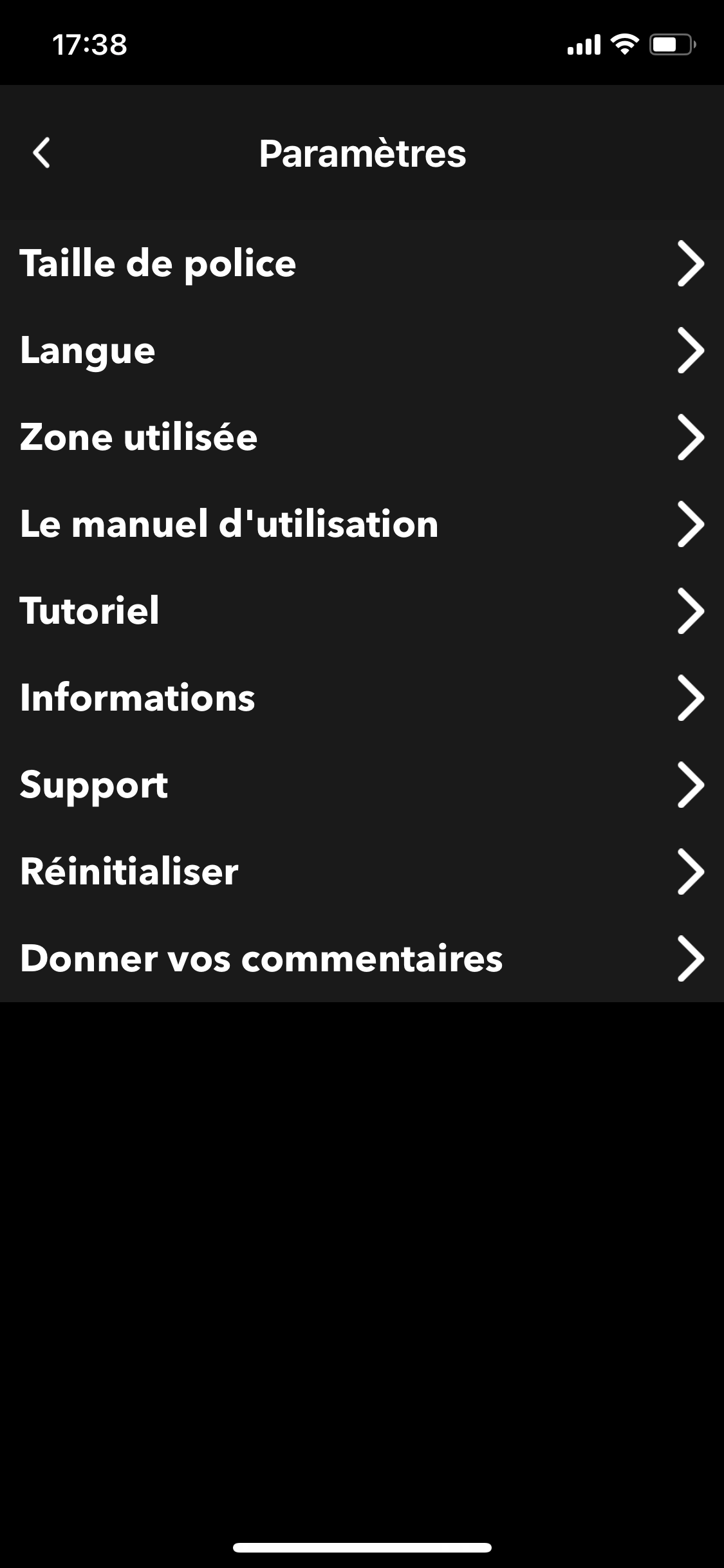Open the Informations page
This screenshot has width=724, height=1568.
click(360, 698)
